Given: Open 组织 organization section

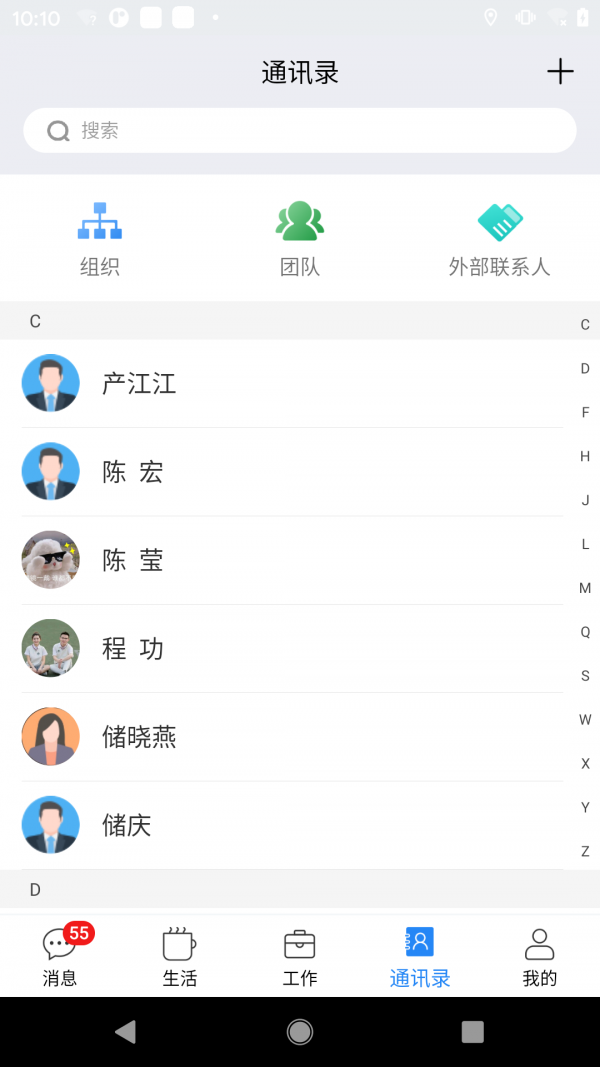Looking at the screenshot, I should pyautogui.click(x=100, y=238).
